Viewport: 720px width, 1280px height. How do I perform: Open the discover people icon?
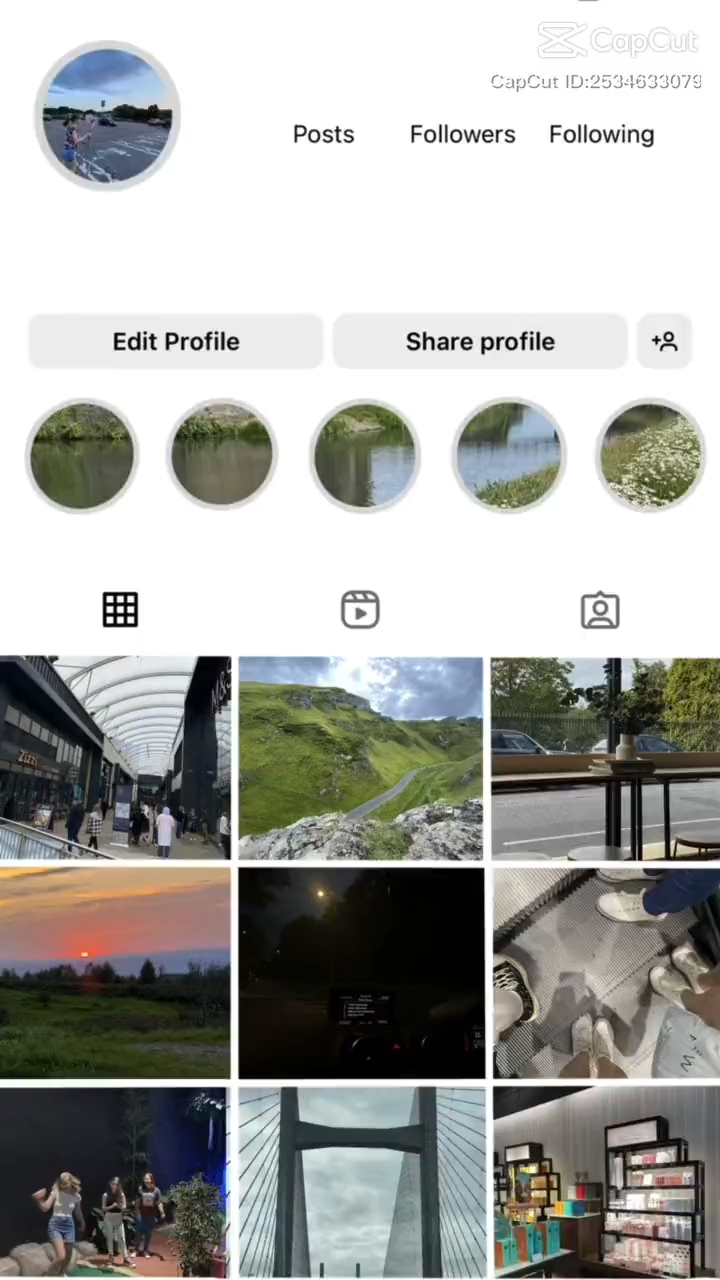point(665,341)
